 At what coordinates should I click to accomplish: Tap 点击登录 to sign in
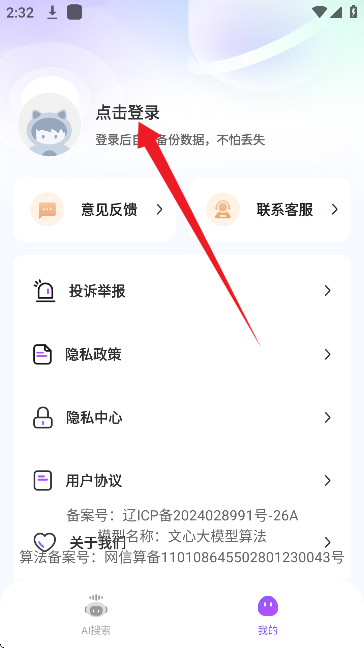[128, 112]
